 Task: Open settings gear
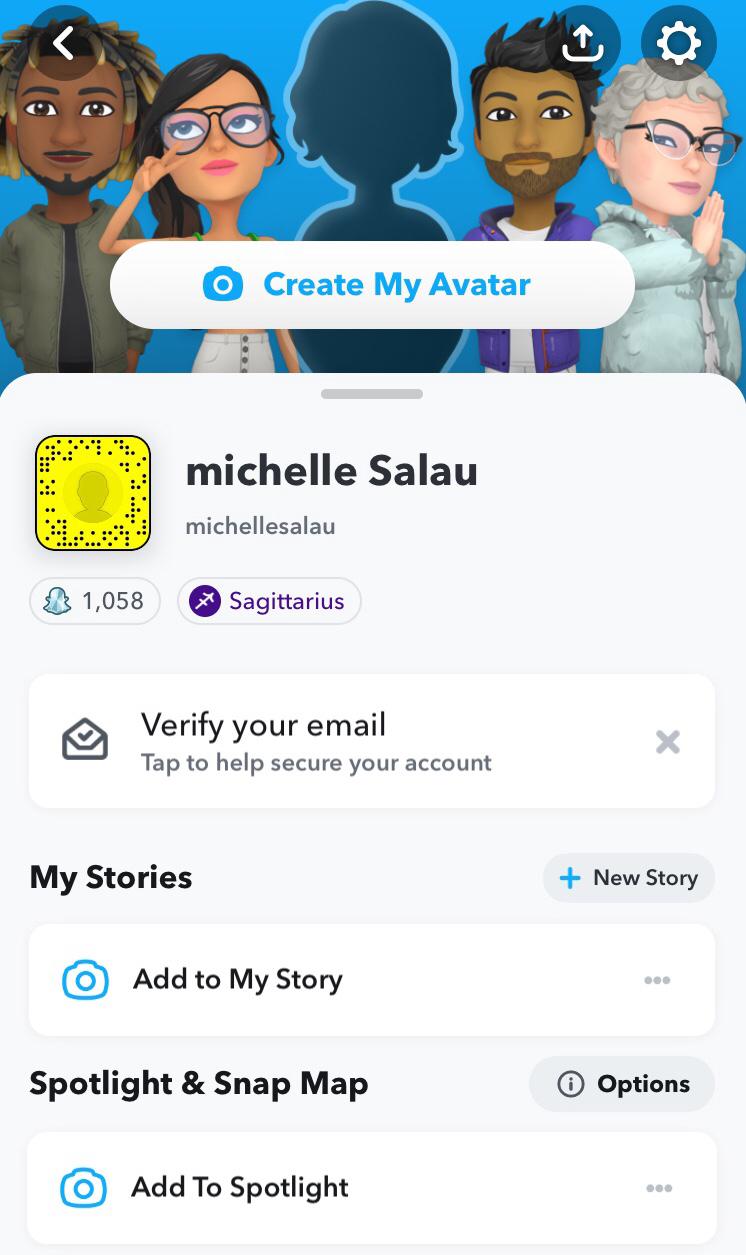click(678, 43)
